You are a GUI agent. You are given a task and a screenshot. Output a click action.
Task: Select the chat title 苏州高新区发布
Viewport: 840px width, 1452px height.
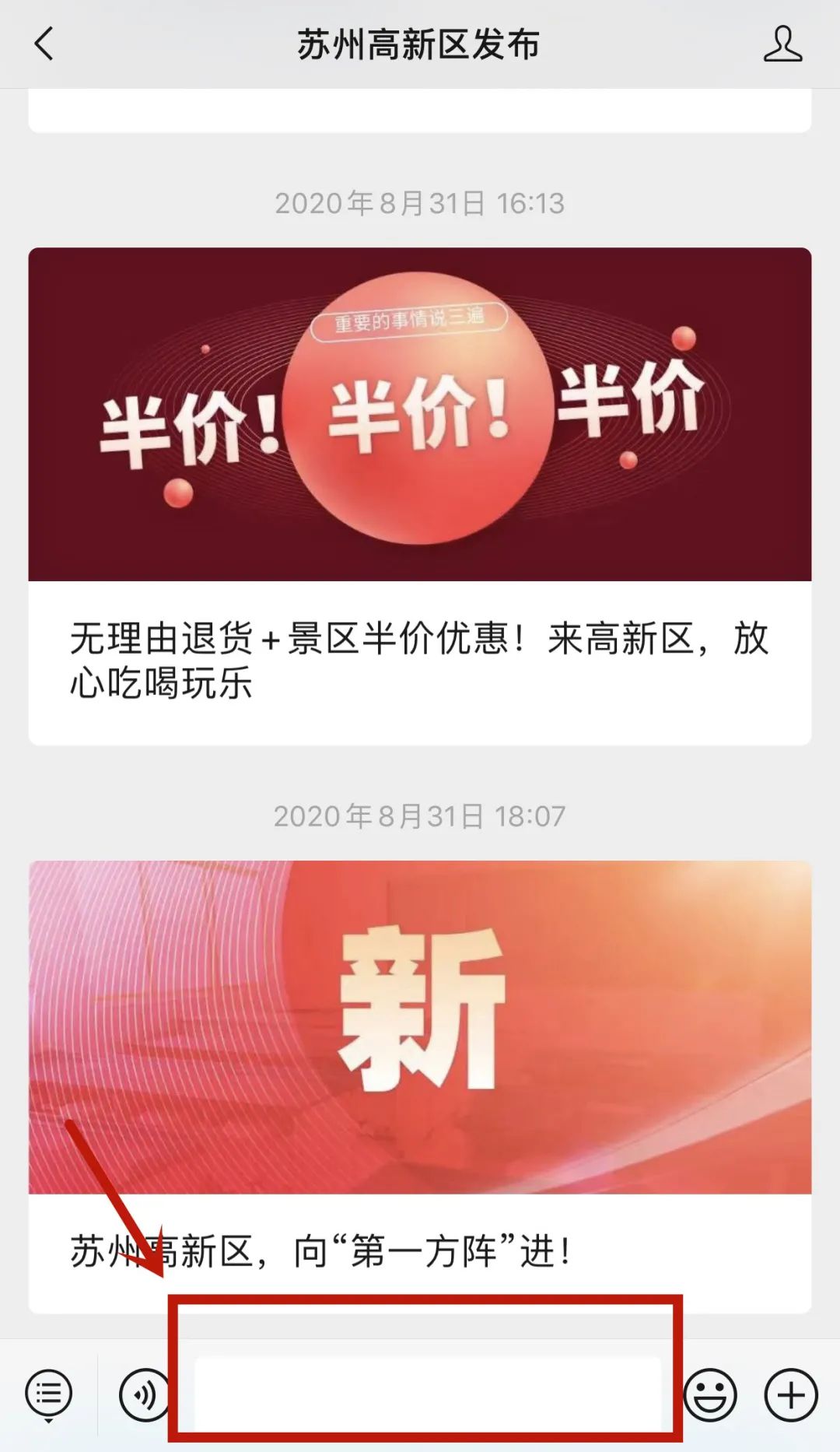pos(420,45)
